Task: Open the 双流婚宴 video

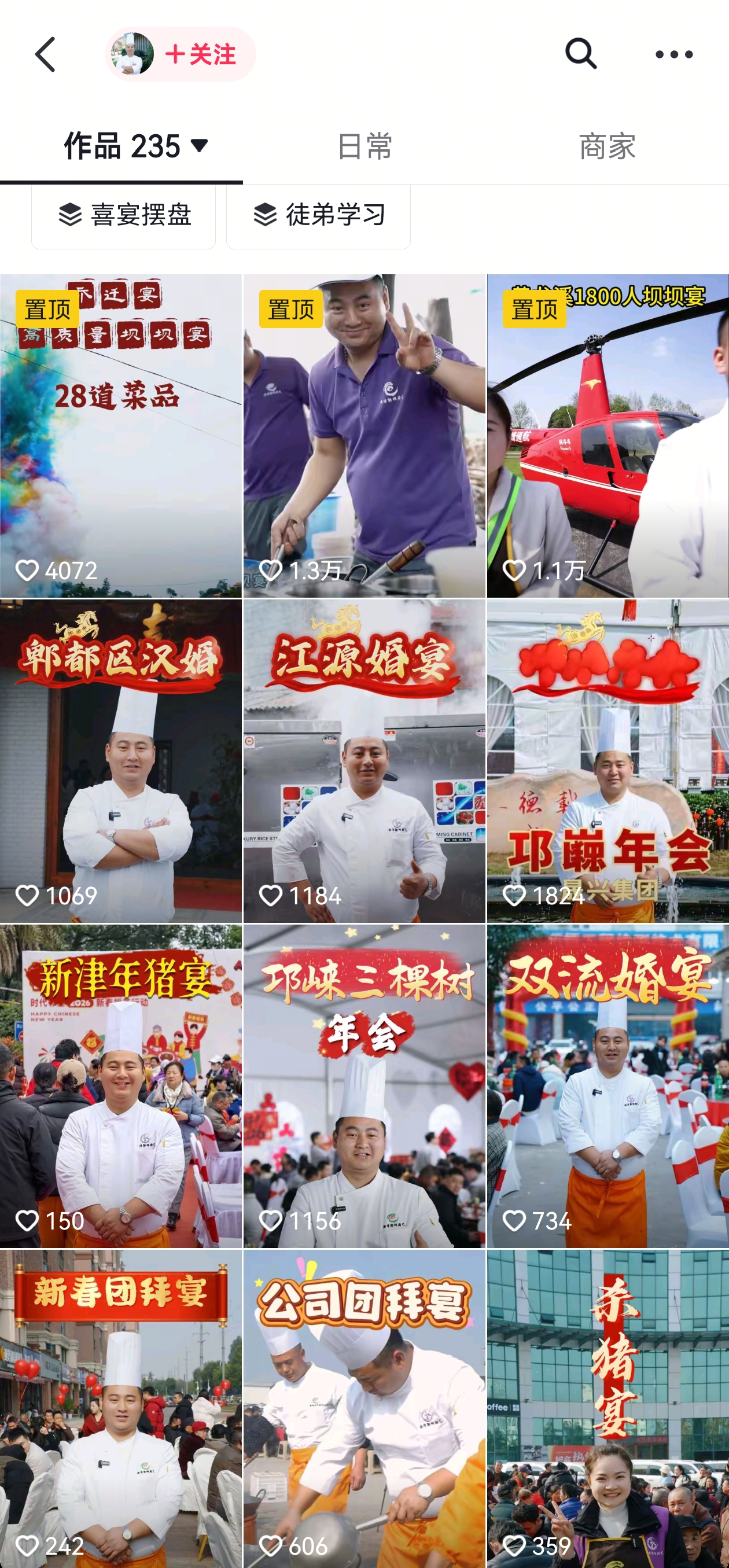Action: [608, 1086]
